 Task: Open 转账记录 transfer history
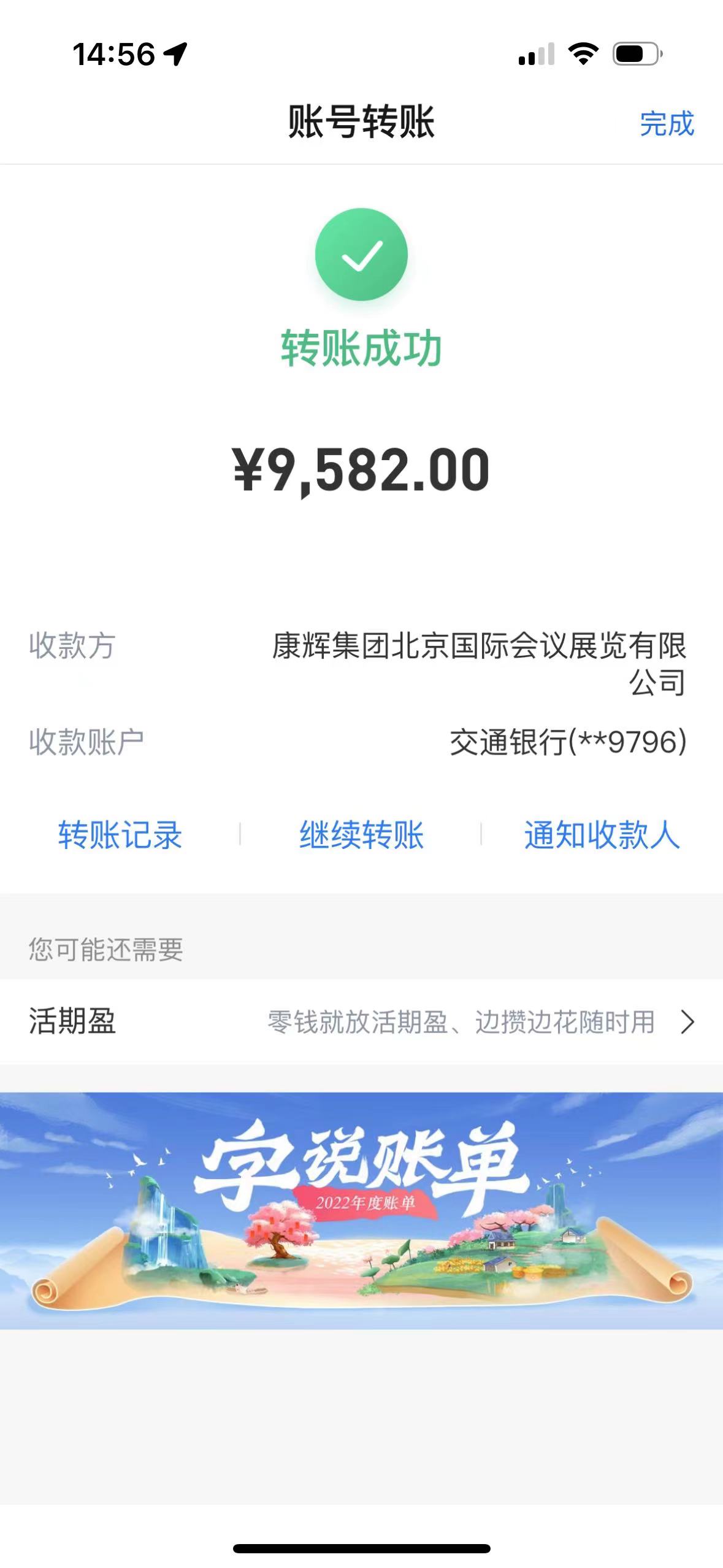[120, 835]
